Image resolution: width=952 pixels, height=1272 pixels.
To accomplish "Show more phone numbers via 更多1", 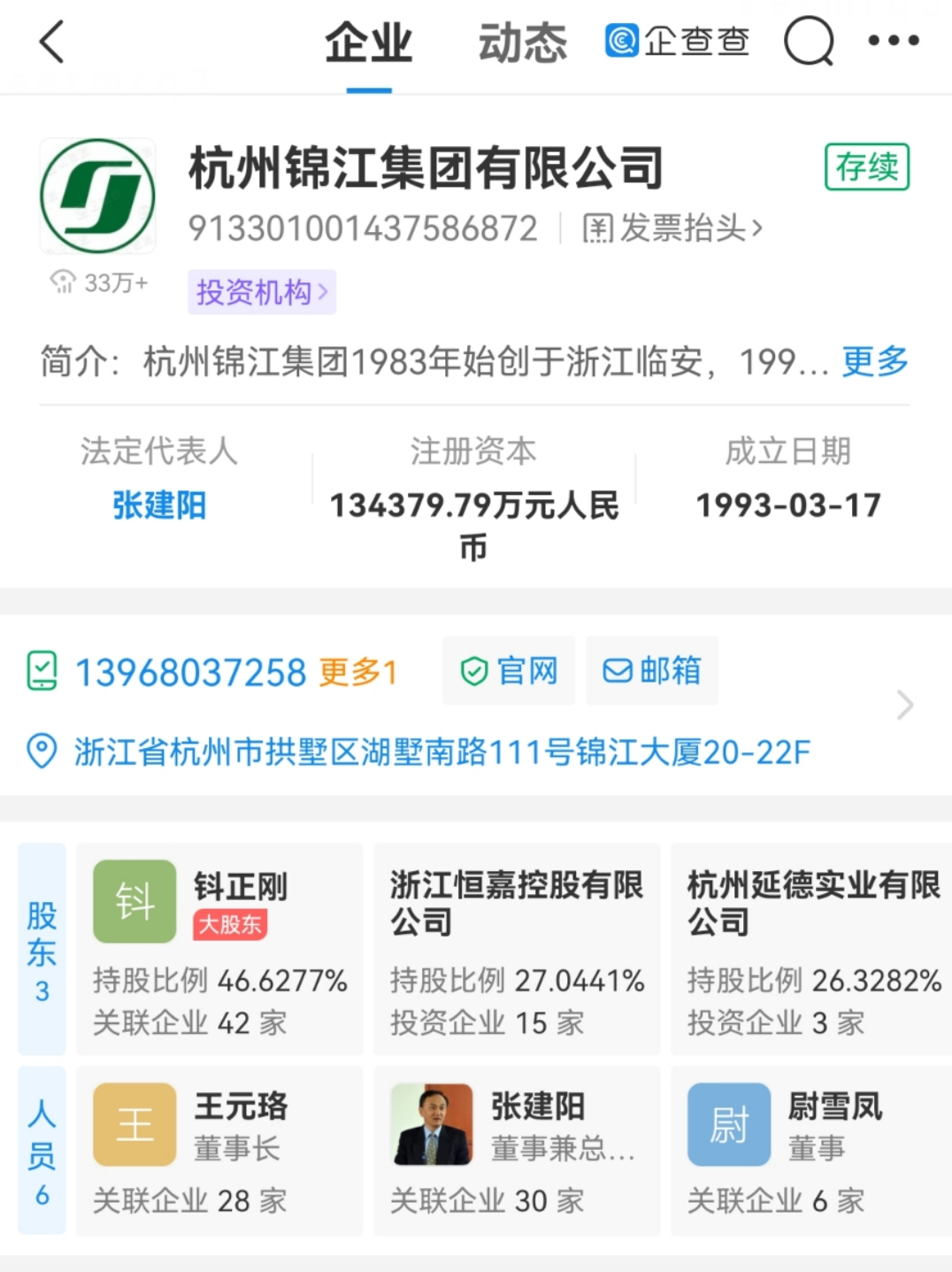I will (x=357, y=673).
